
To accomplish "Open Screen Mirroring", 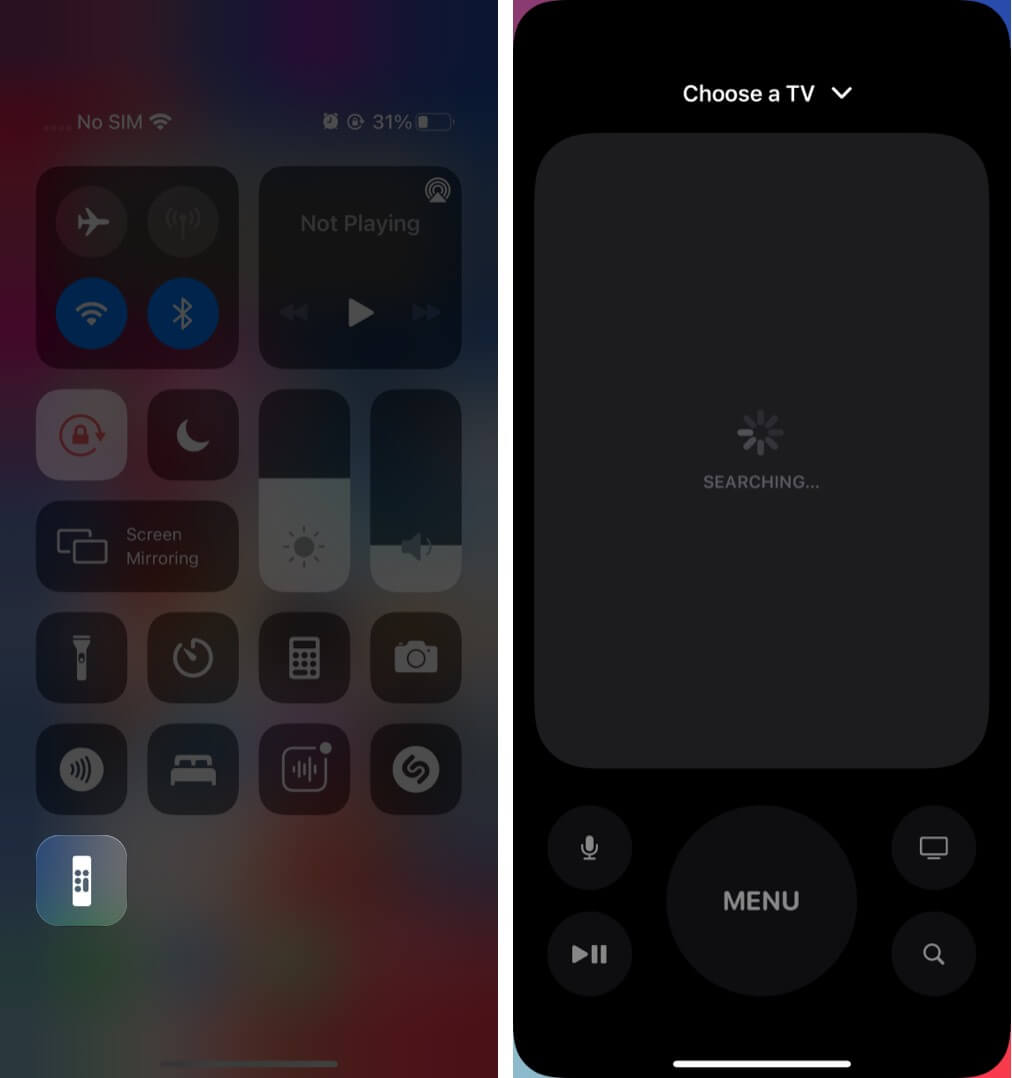I will pyautogui.click(x=137, y=546).
